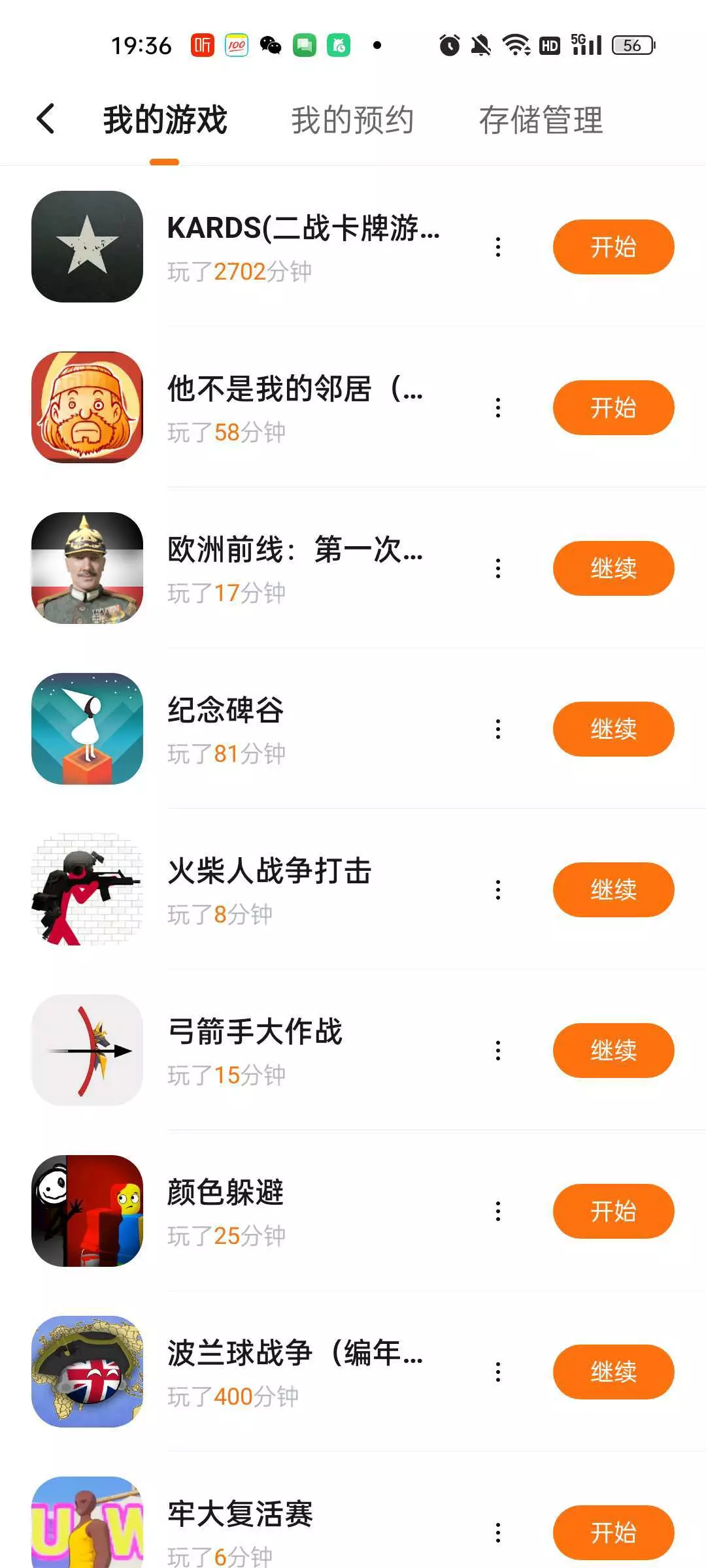Open more options for 波兰球战争

(498, 1372)
